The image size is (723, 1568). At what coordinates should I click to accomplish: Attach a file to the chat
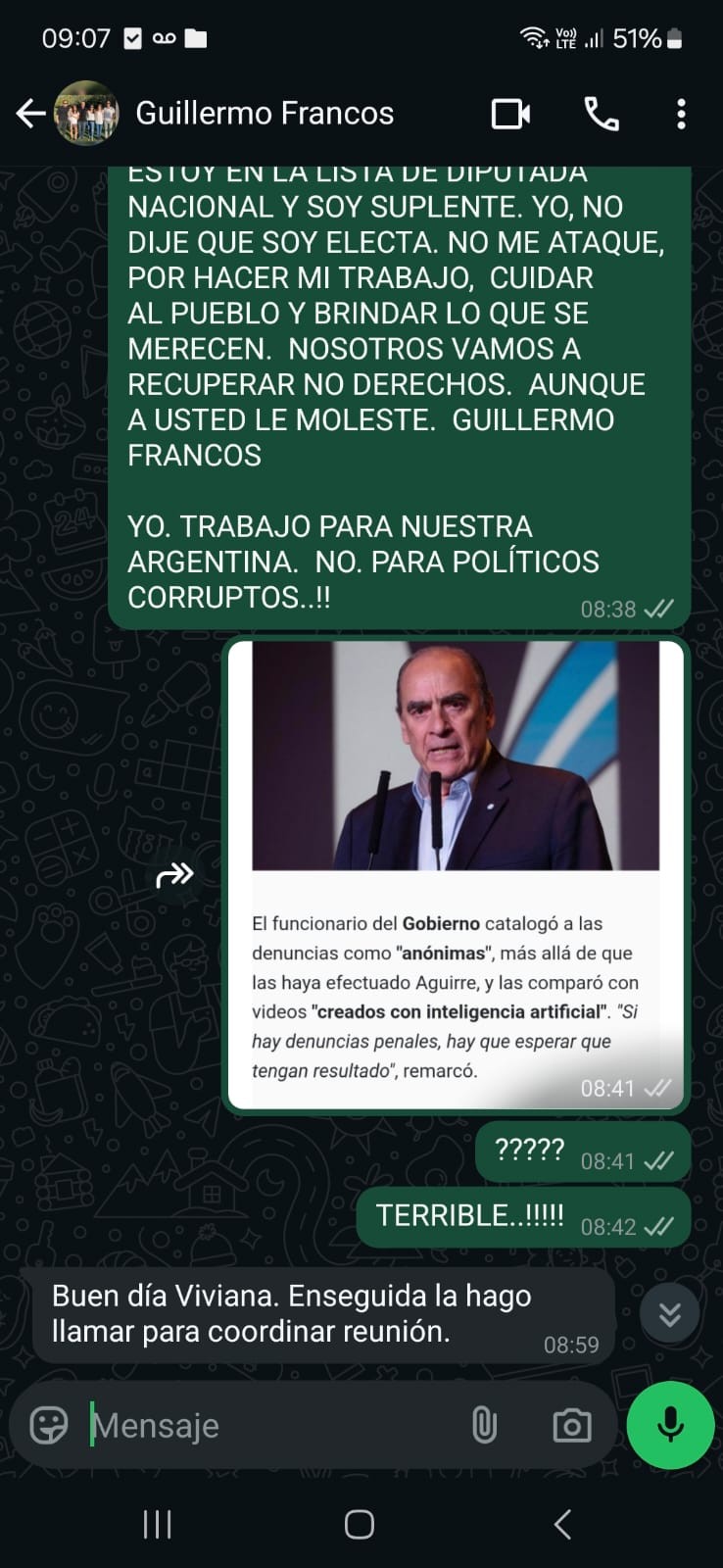[484, 1425]
